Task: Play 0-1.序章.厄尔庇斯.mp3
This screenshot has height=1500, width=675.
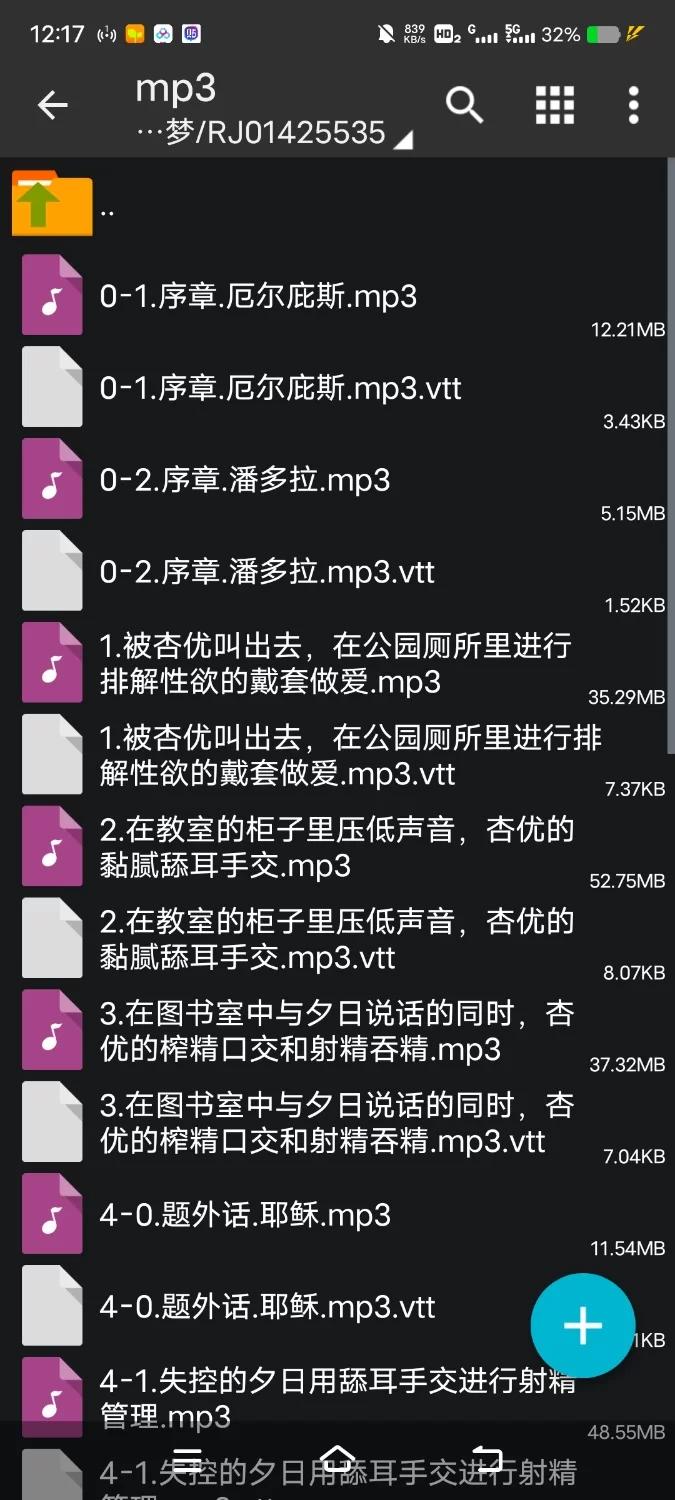Action: 258,297
